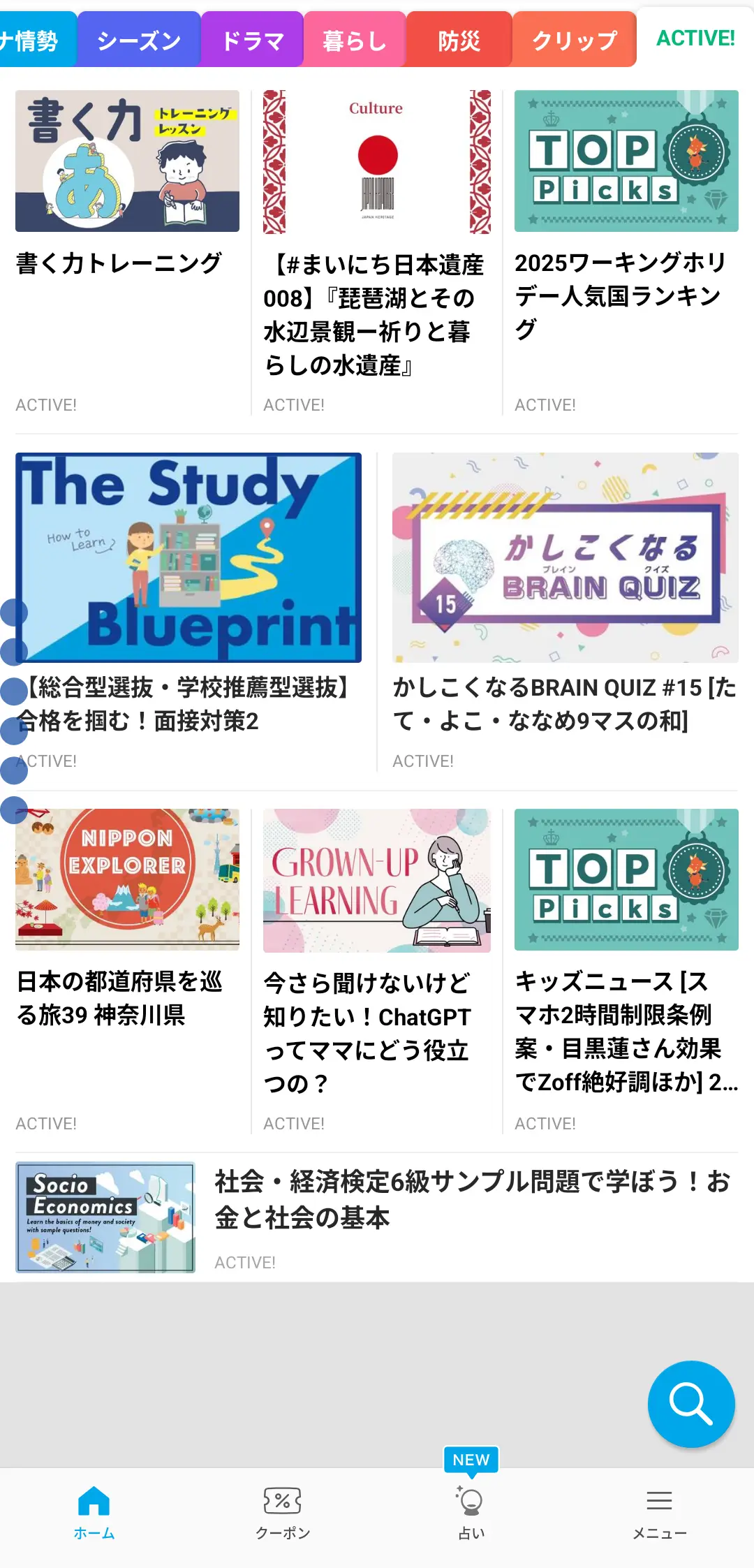Image resolution: width=754 pixels, height=1568 pixels.
Task: Switch to the シーズン tab
Action: click(139, 41)
